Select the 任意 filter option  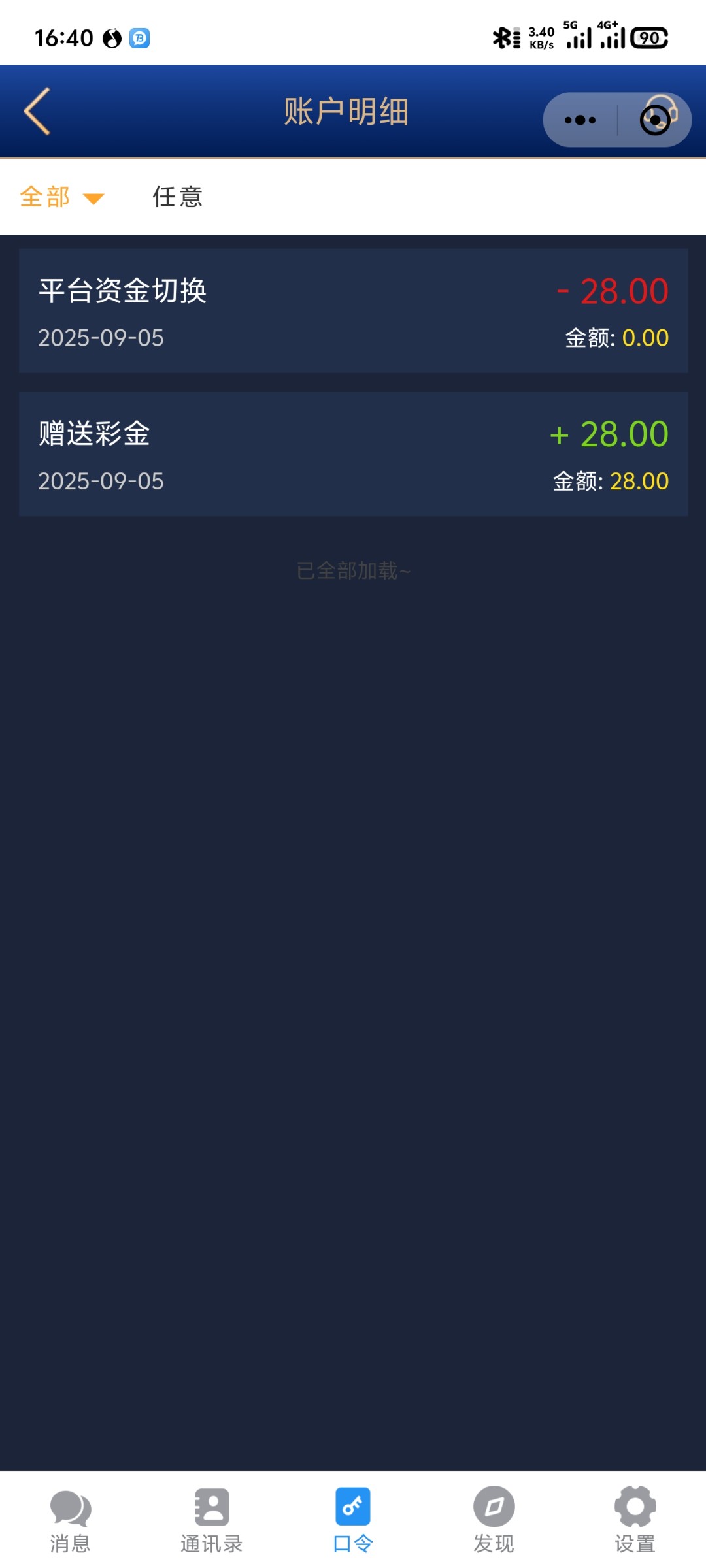point(178,196)
